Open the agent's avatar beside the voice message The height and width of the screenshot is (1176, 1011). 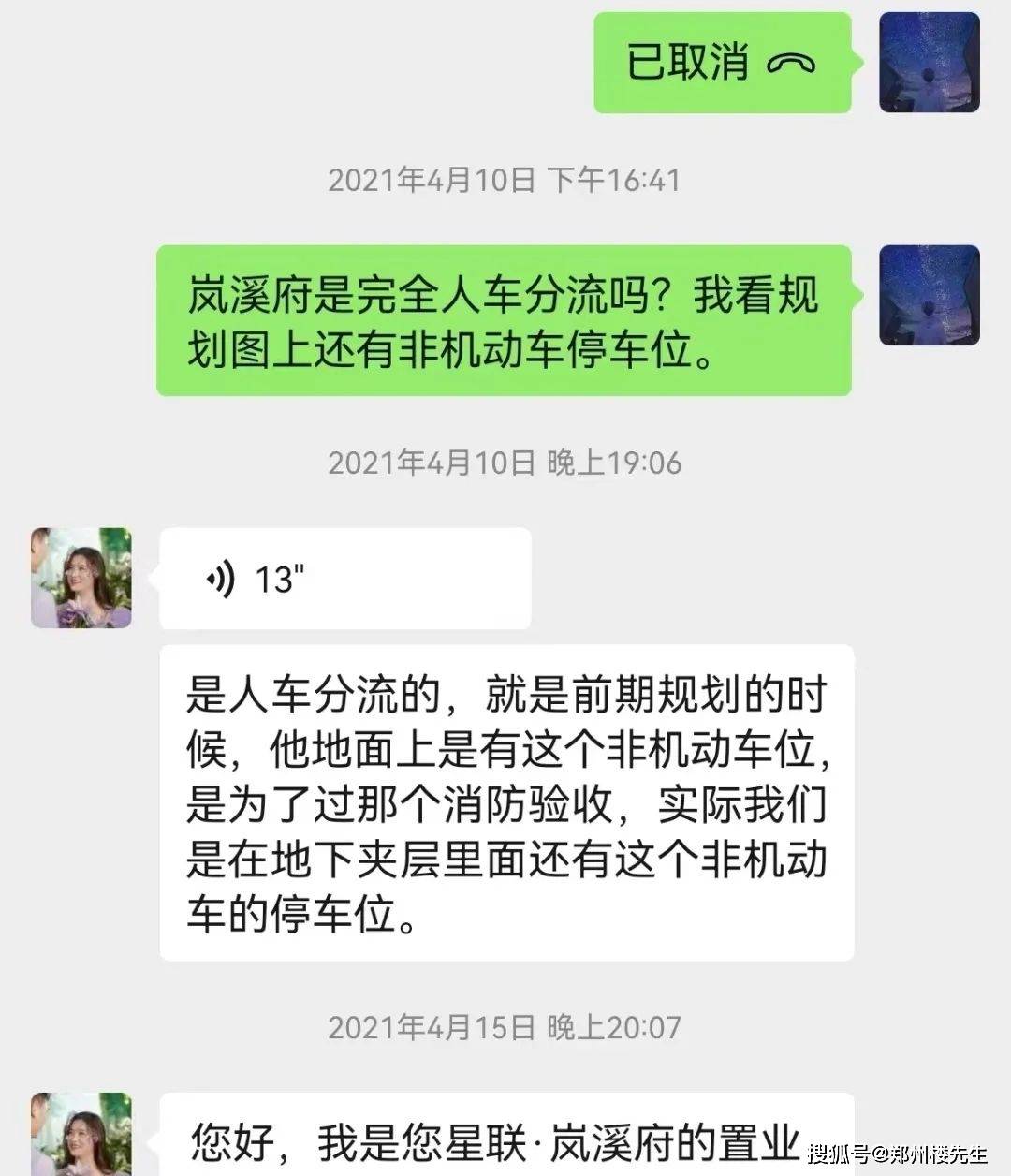pos(81,578)
